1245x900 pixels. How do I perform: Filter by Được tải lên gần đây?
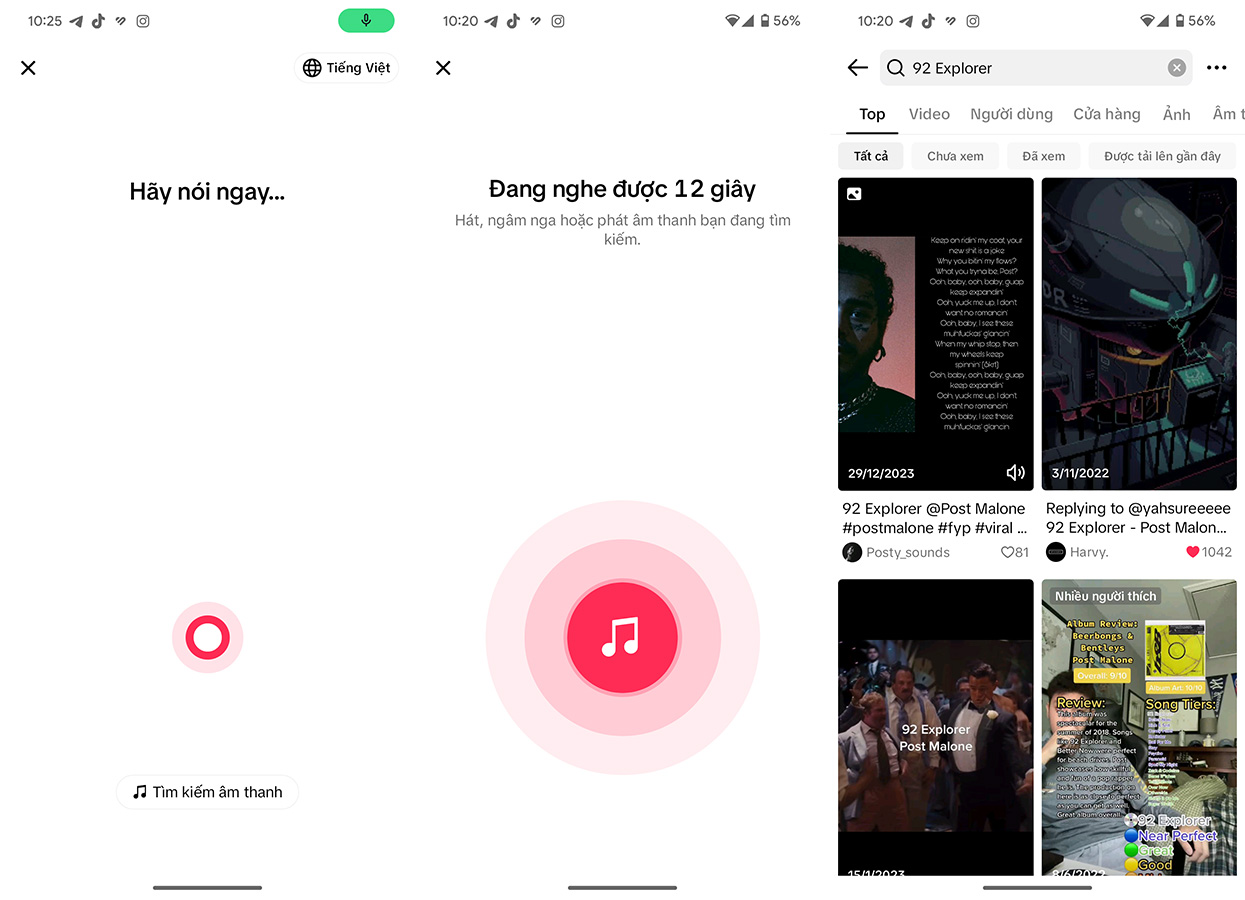coord(1162,156)
